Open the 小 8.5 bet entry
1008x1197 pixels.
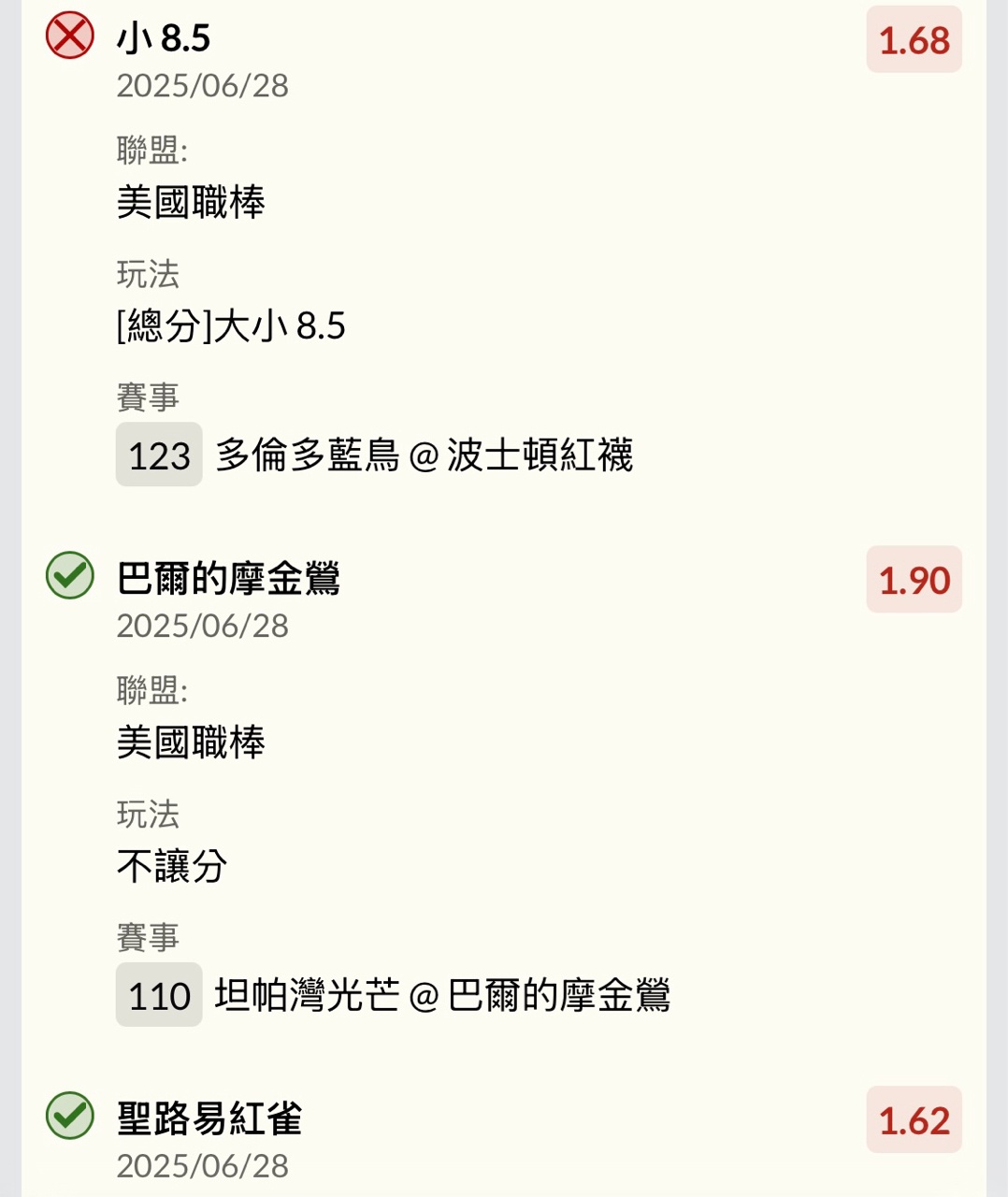164,39
